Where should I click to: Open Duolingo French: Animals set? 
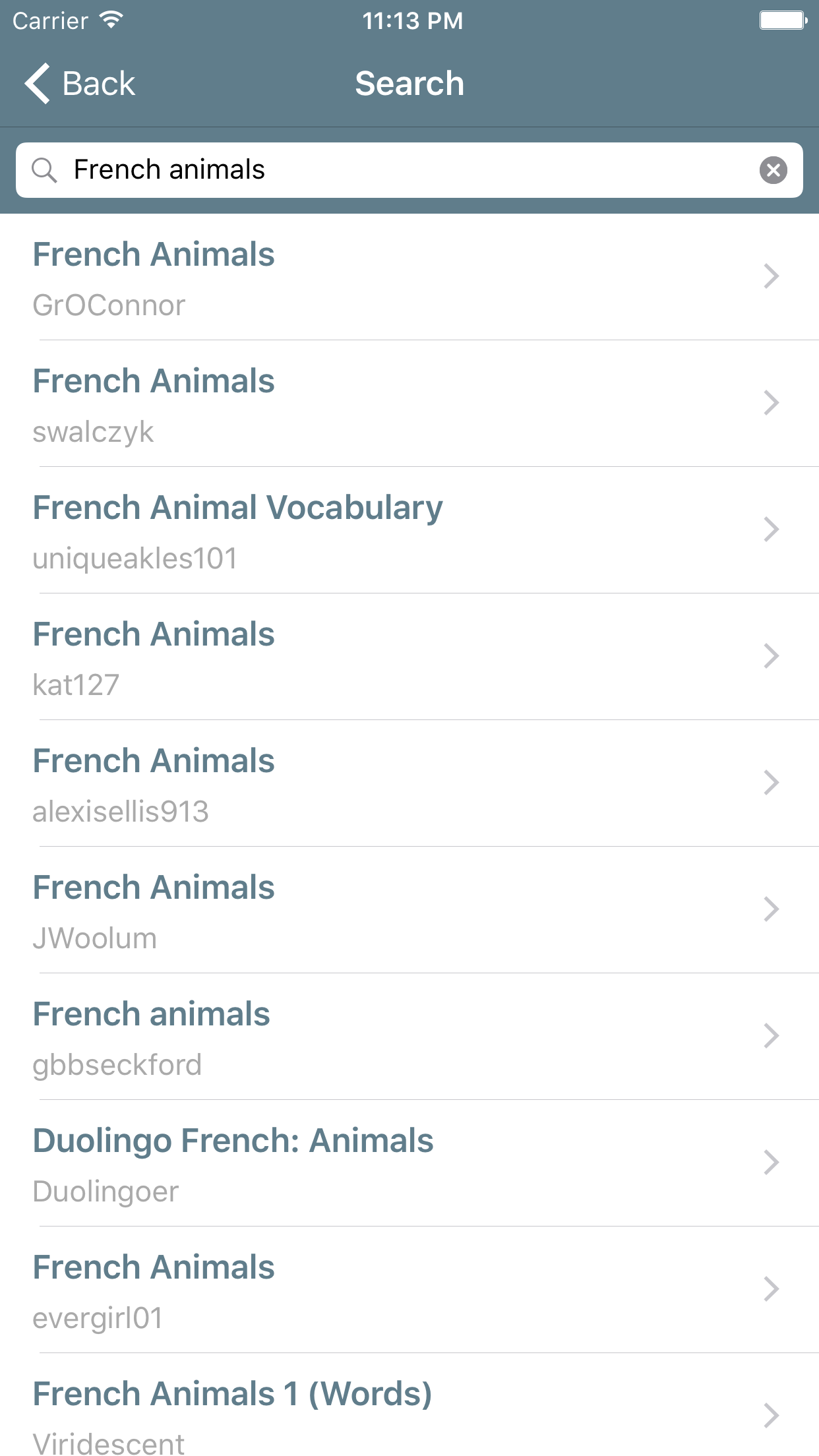coord(409,1164)
